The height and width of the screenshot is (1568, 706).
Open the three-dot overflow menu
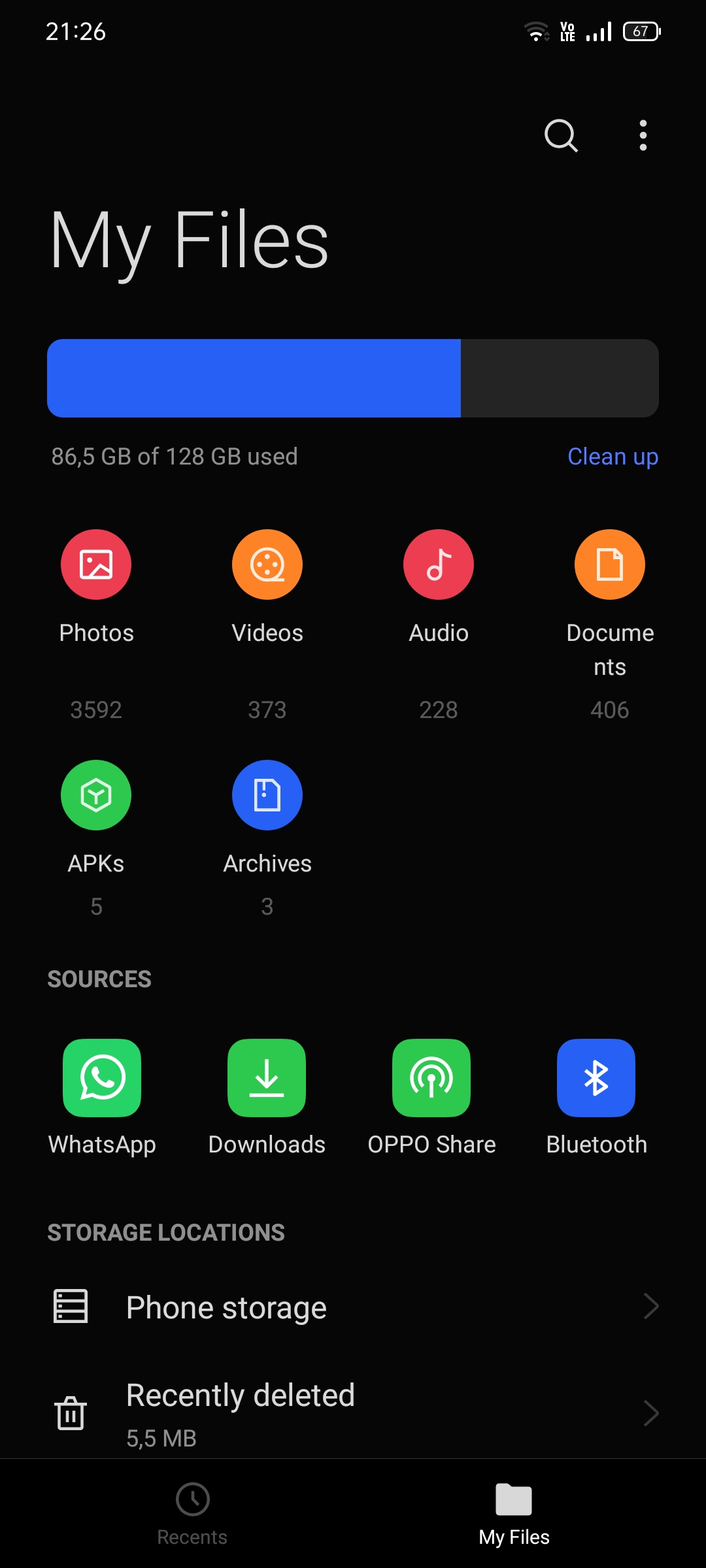click(x=643, y=135)
